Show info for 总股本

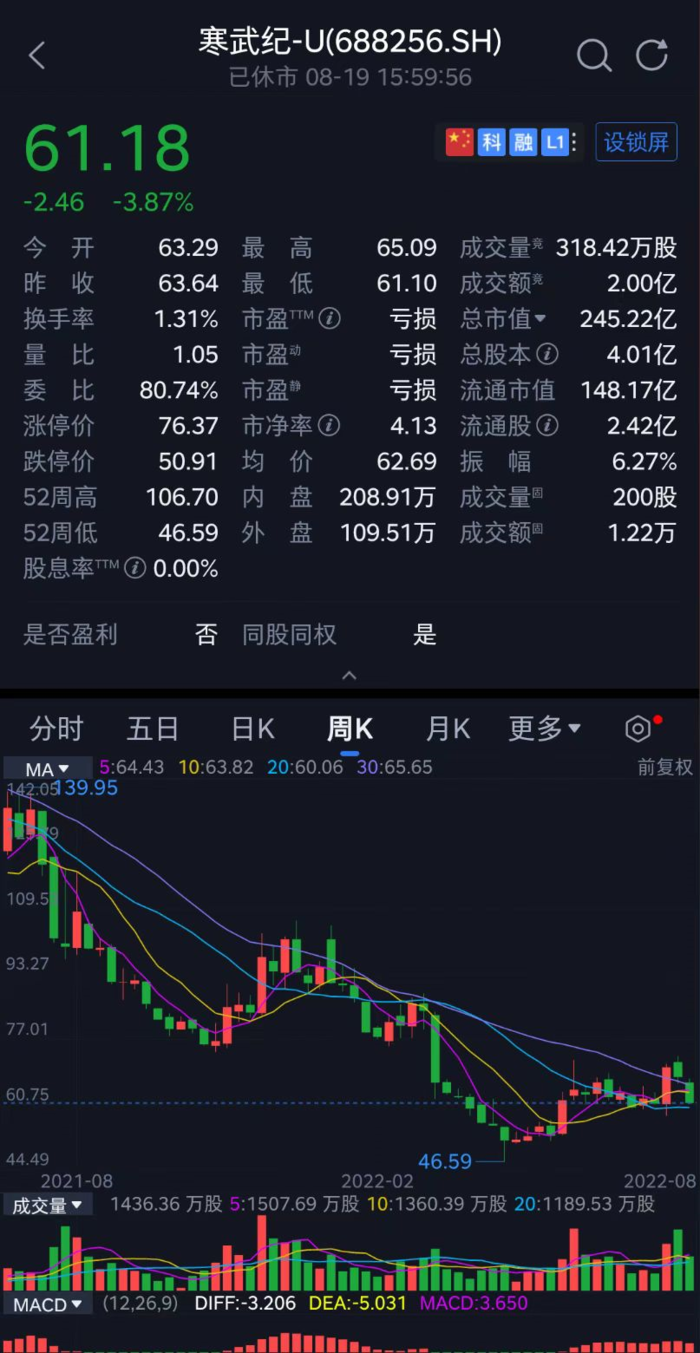click(547, 354)
